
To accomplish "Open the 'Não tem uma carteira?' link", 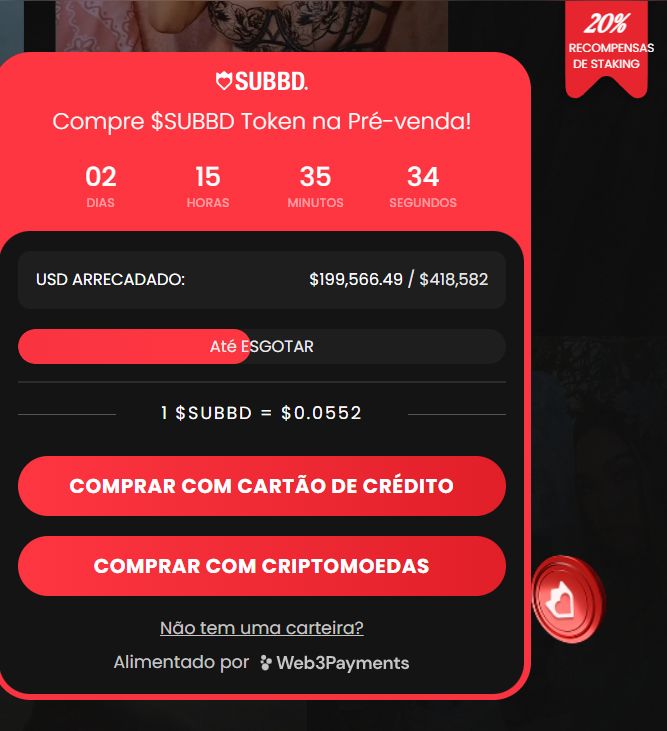I will [x=261, y=628].
